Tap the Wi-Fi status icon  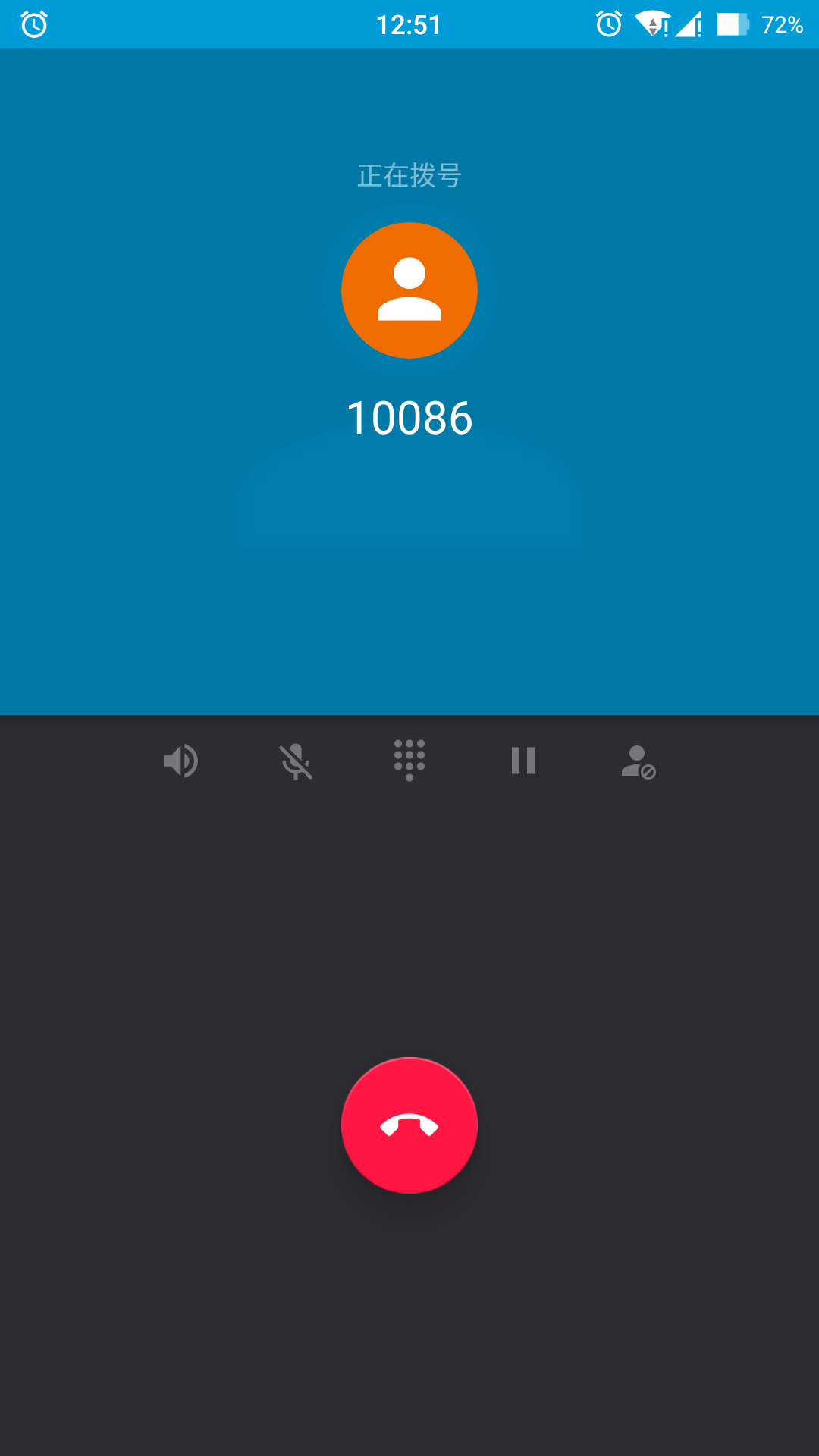pyautogui.click(x=651, y=24)
